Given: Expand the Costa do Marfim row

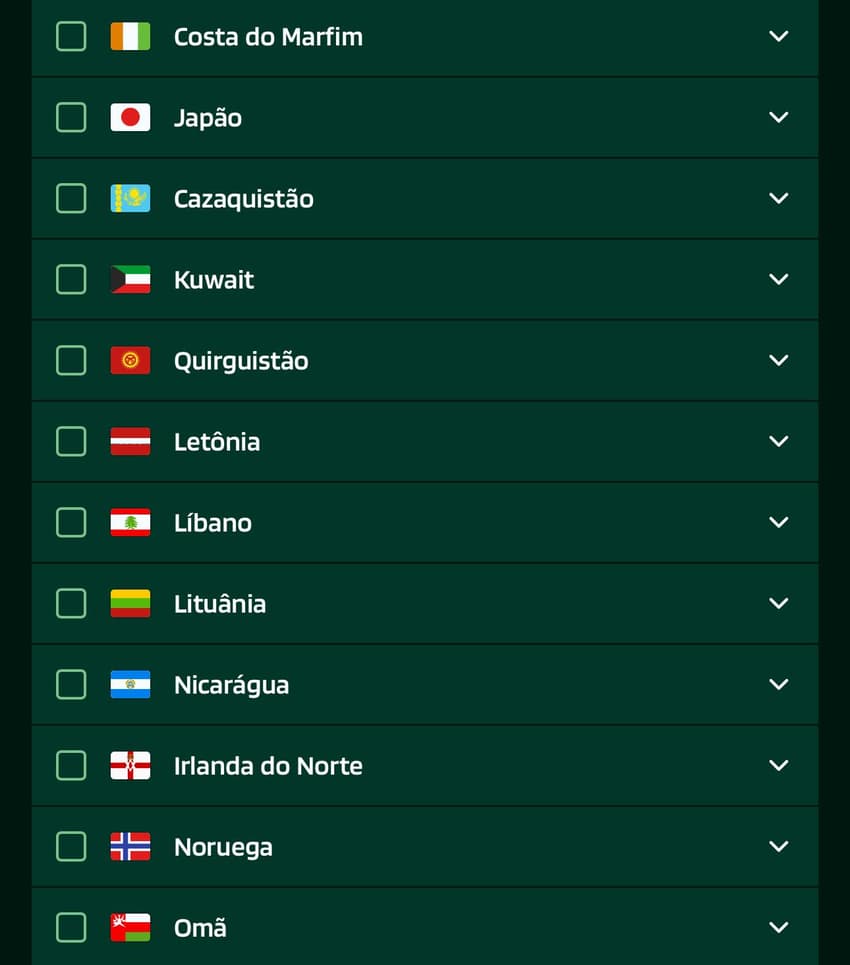Looking at the screenshot, I should coord(779,36).
